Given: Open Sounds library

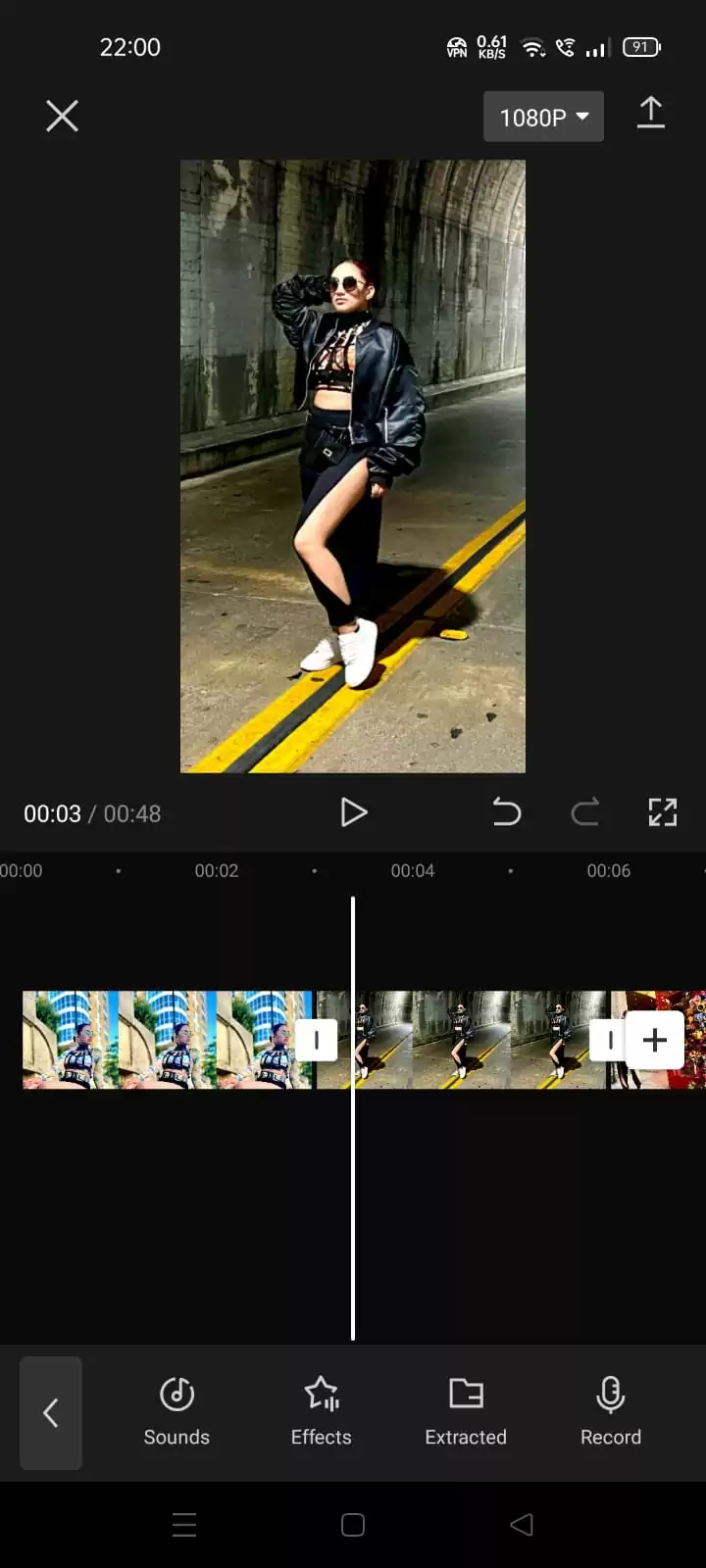Looking at the screenshot, I should point(176,1412).
